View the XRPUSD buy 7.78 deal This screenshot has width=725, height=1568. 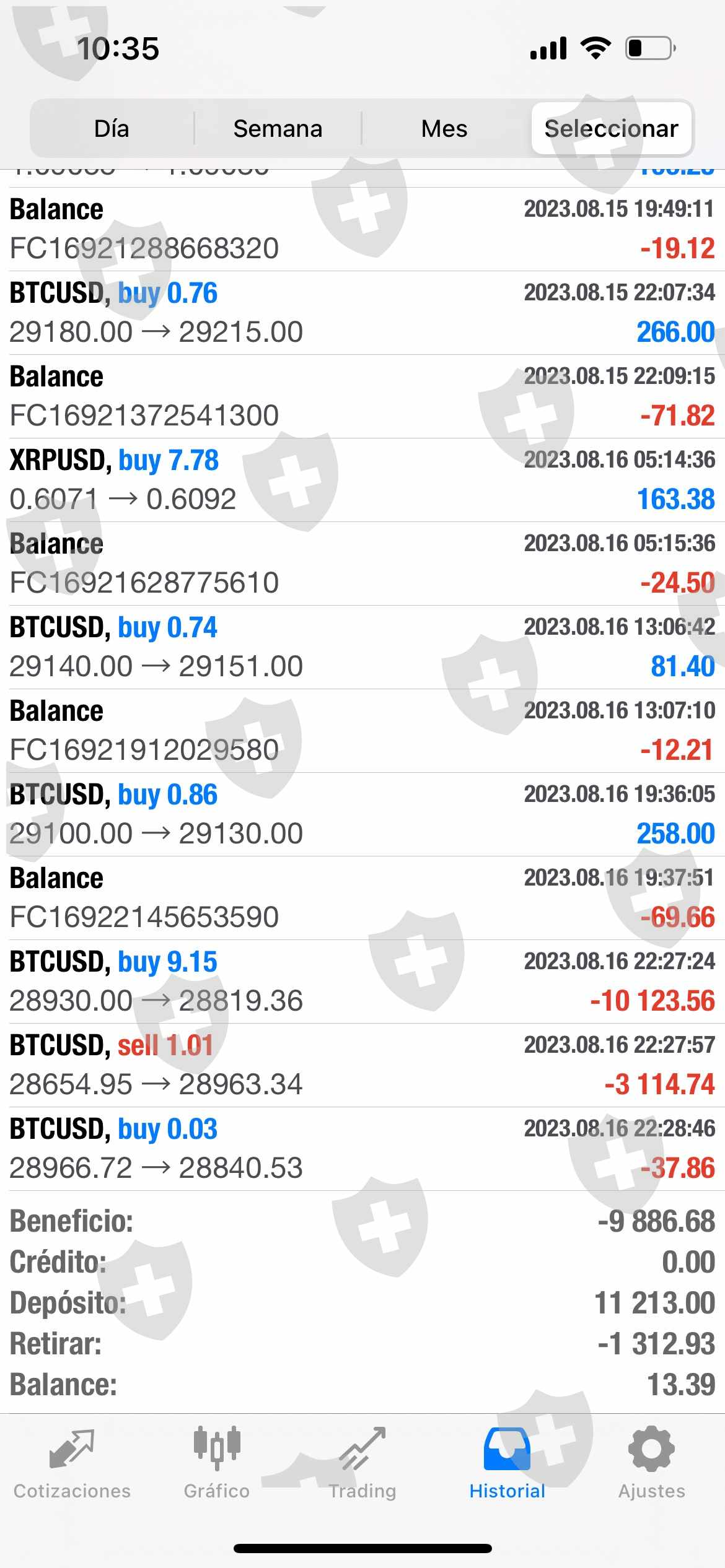coord(362,480)
